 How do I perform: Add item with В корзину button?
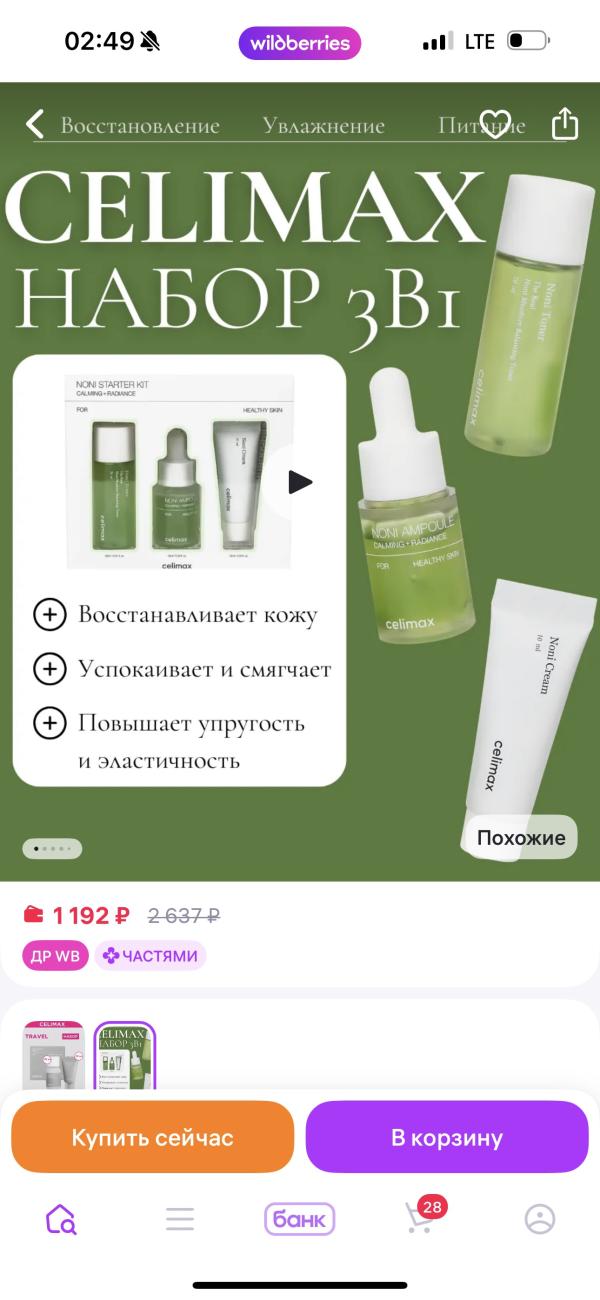(447, 1137)
